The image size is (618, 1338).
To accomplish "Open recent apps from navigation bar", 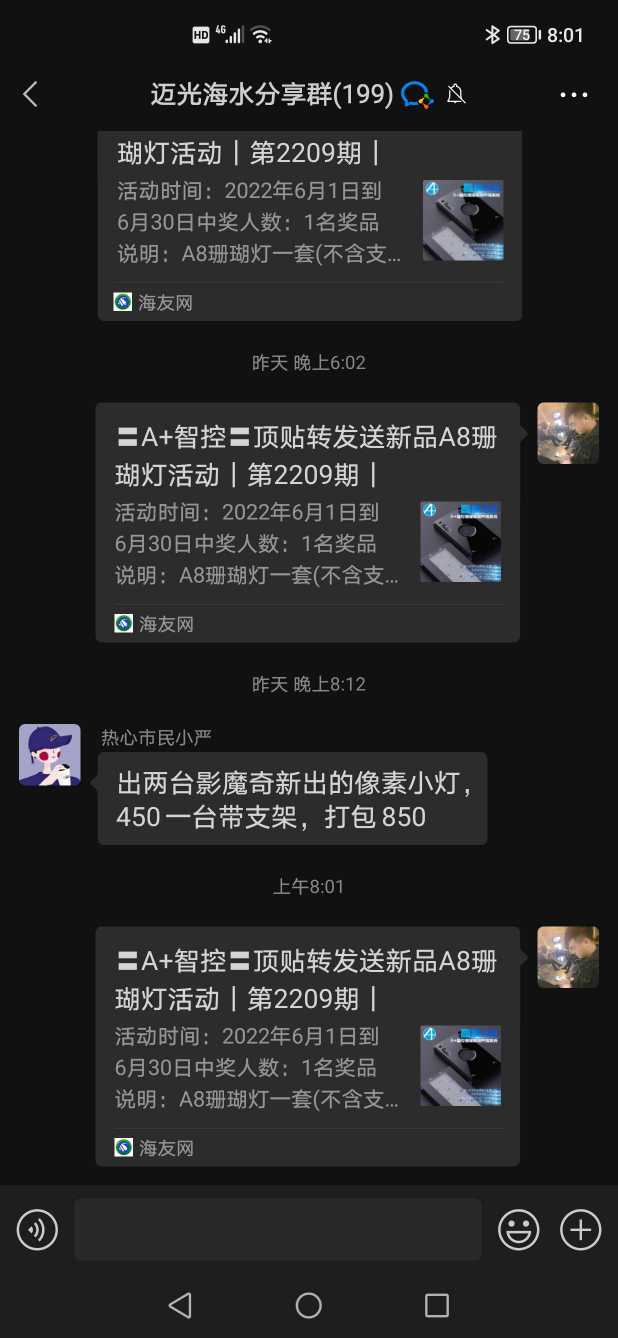I will tap(436, 1305).
